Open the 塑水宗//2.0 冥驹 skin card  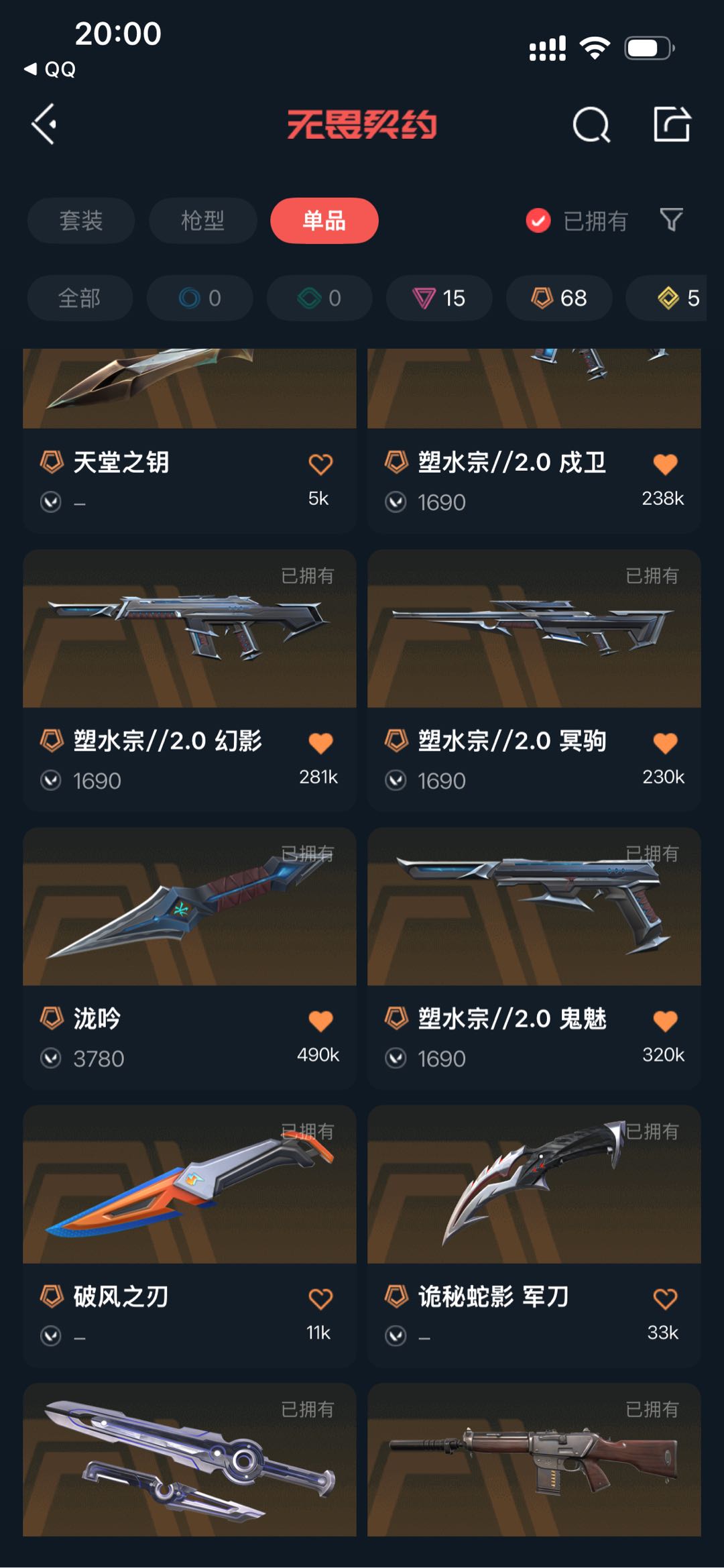tap(534, 681)
